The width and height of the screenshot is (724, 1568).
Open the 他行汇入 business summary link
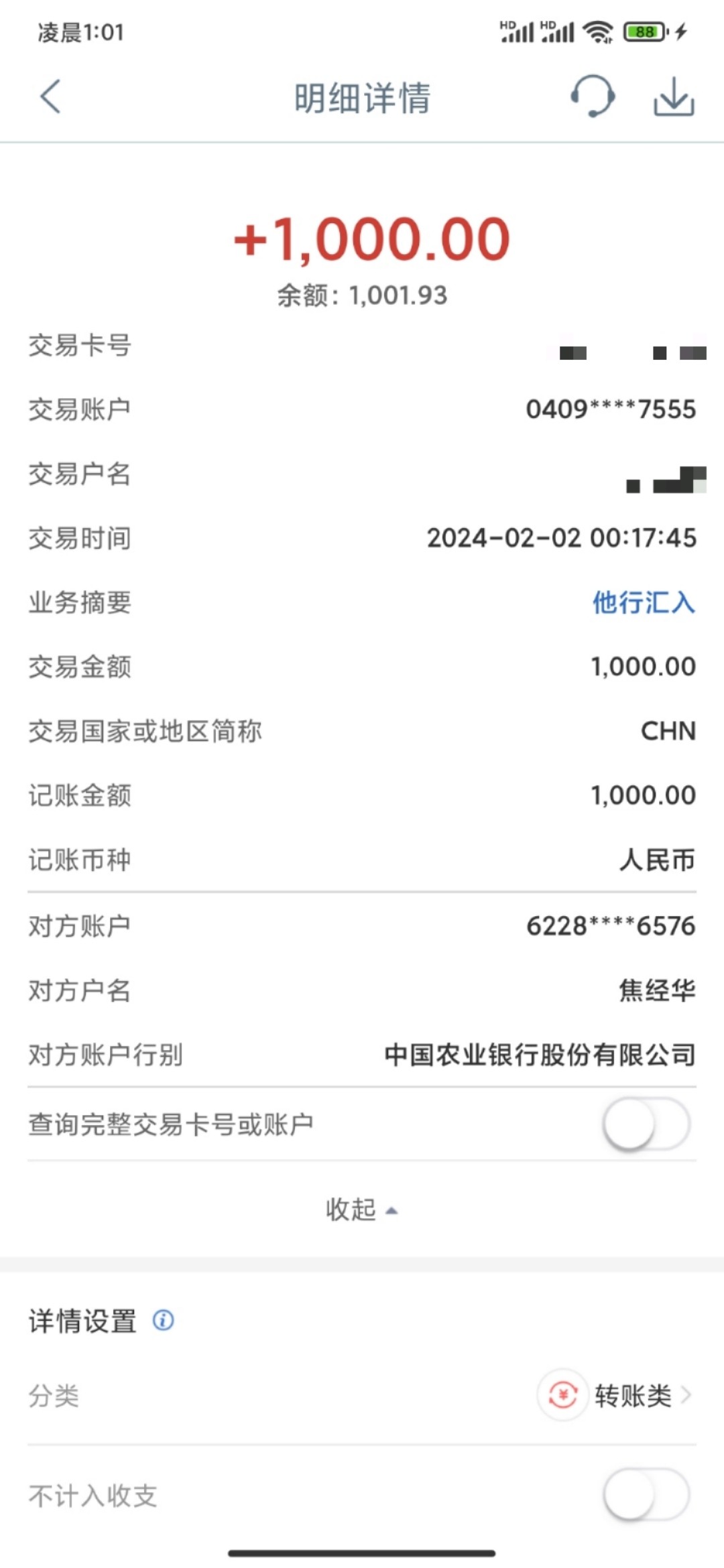[643, 602]
